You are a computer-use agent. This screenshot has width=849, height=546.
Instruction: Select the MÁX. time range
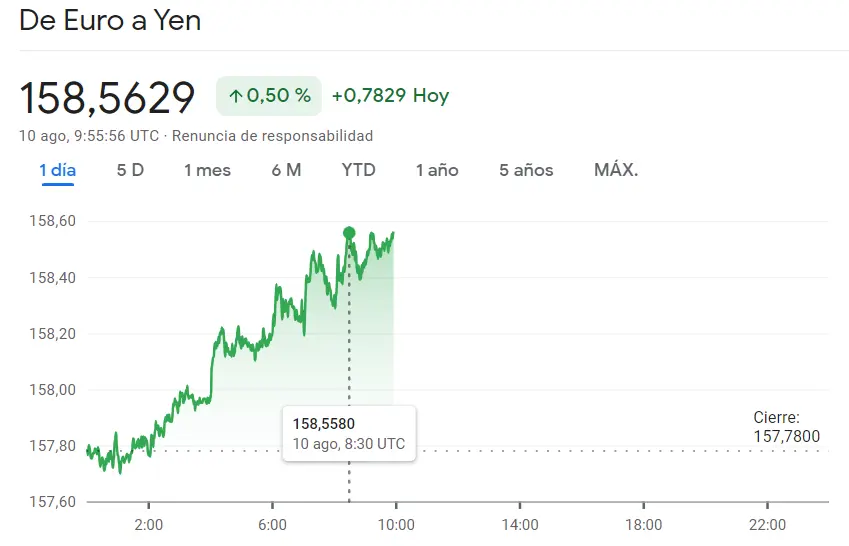[616, 170]
